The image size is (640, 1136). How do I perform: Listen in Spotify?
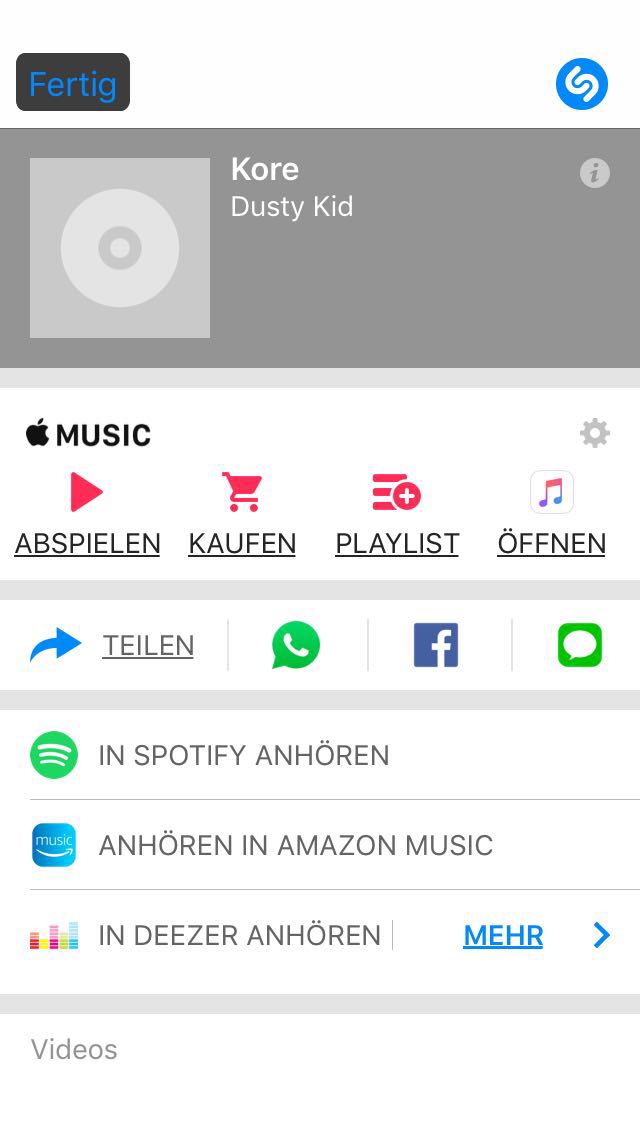click(244, 755)
